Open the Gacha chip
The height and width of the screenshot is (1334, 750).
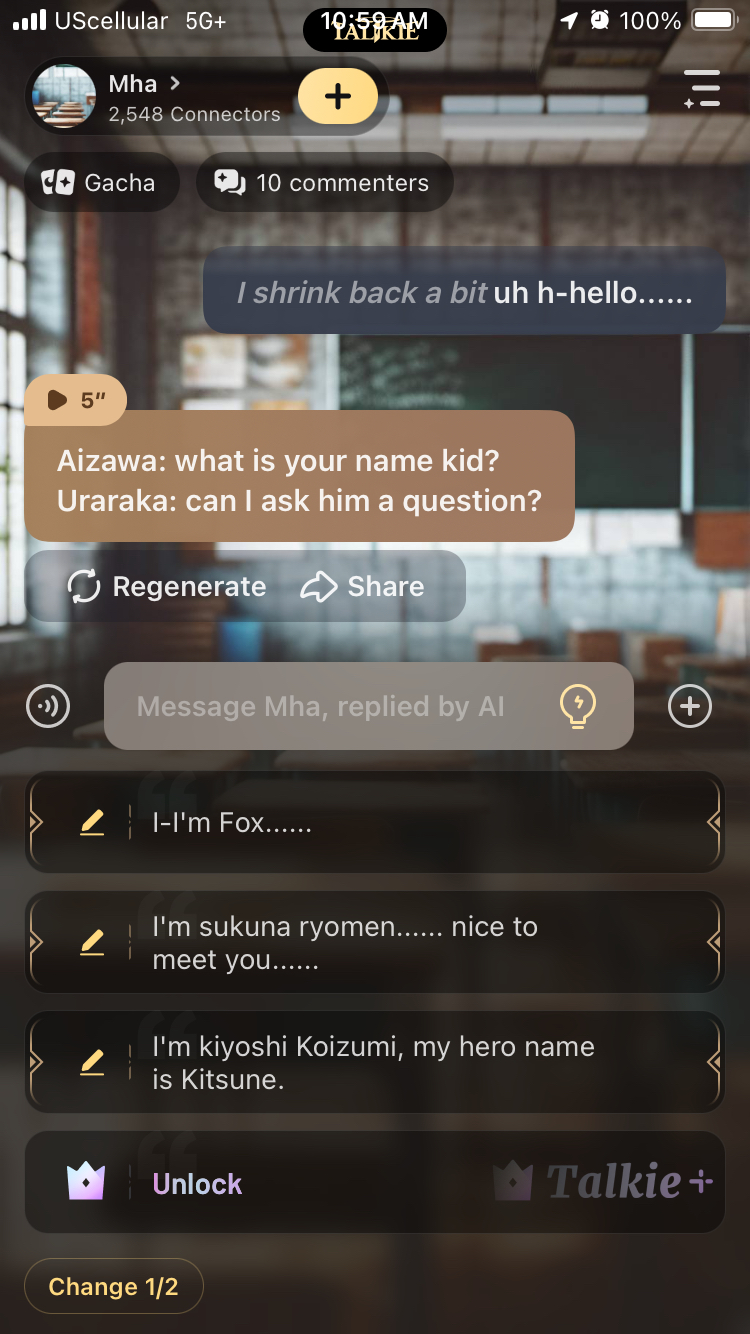[x=101, y=183]
